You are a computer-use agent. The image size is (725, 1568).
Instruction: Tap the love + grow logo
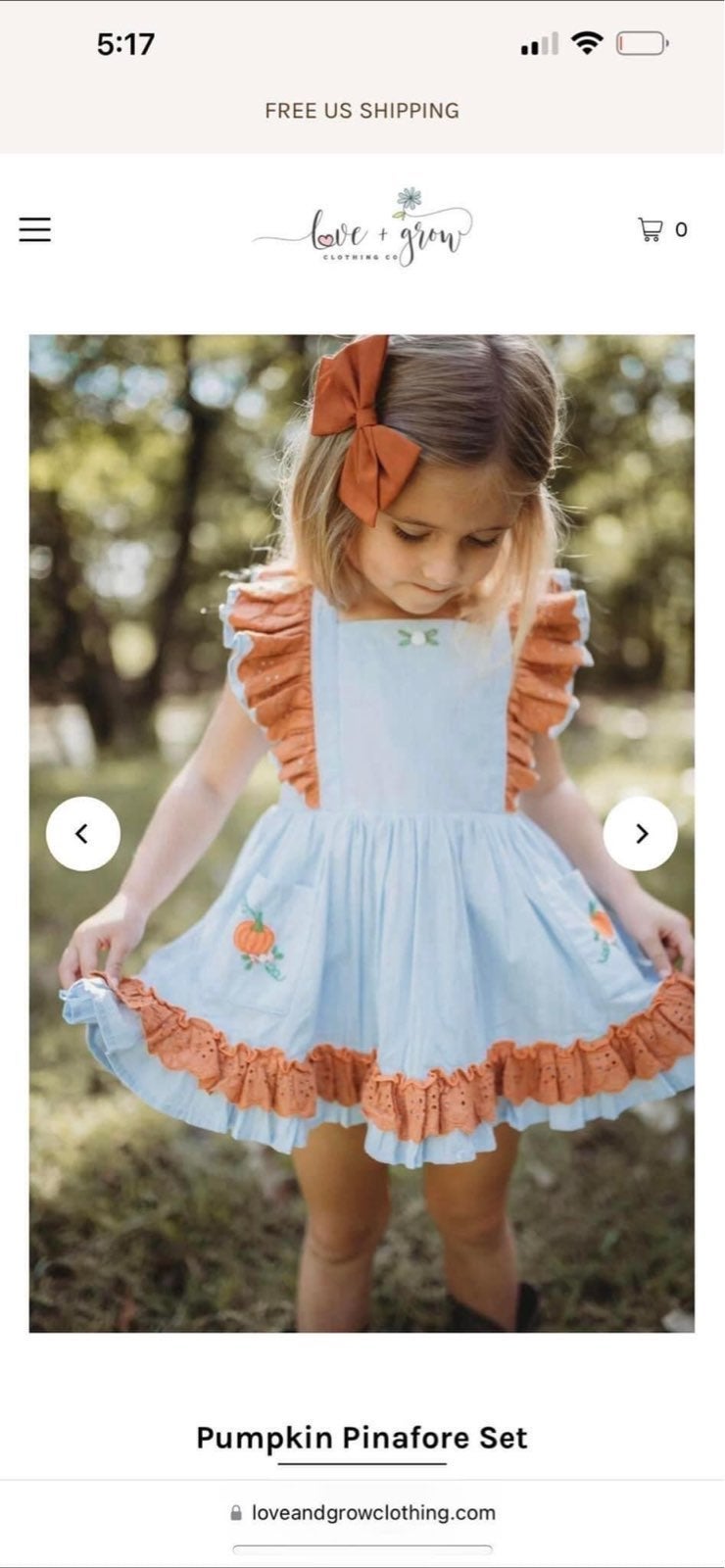tap(362, 227)
